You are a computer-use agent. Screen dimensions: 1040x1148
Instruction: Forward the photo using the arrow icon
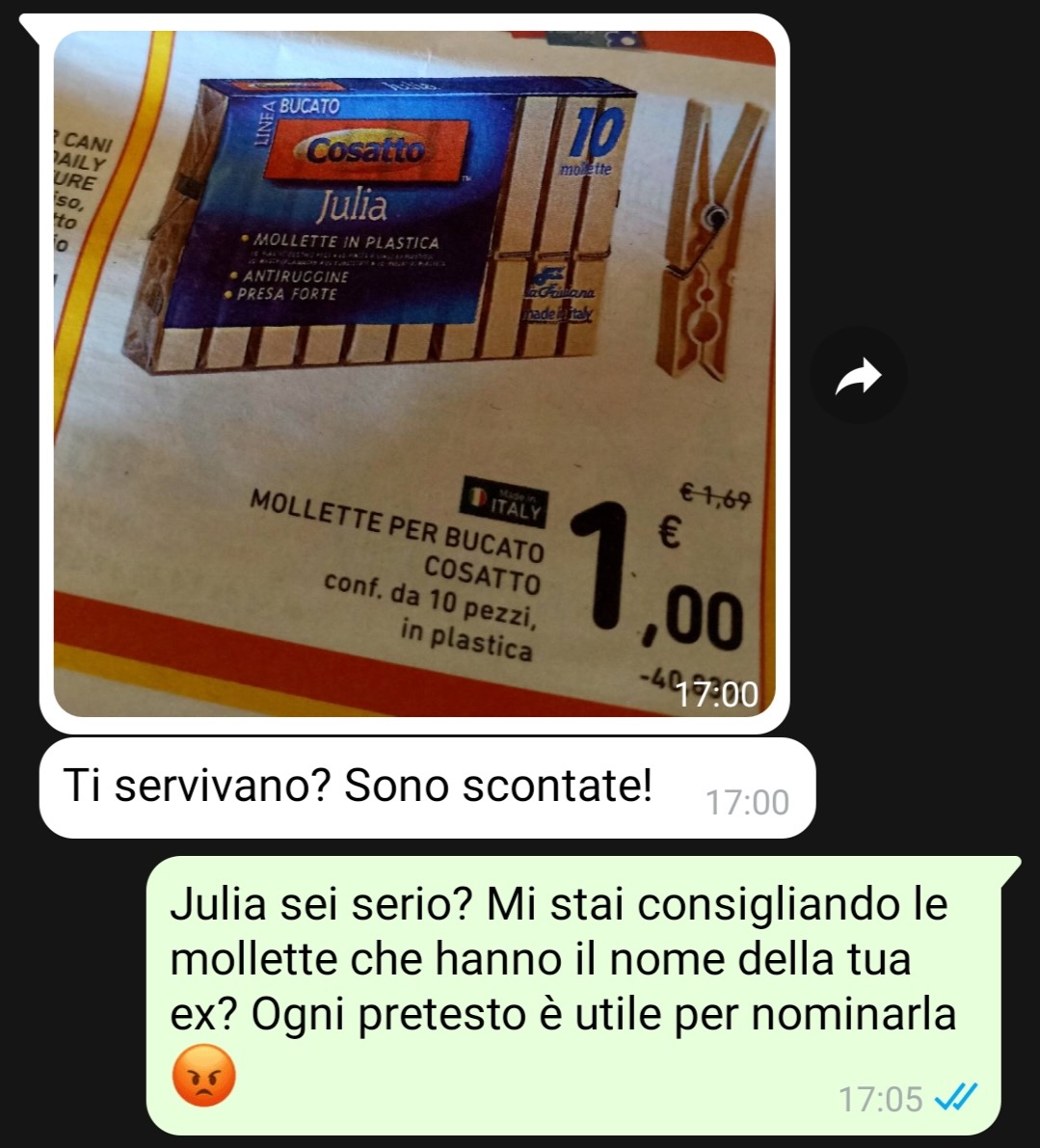[858, 377]
